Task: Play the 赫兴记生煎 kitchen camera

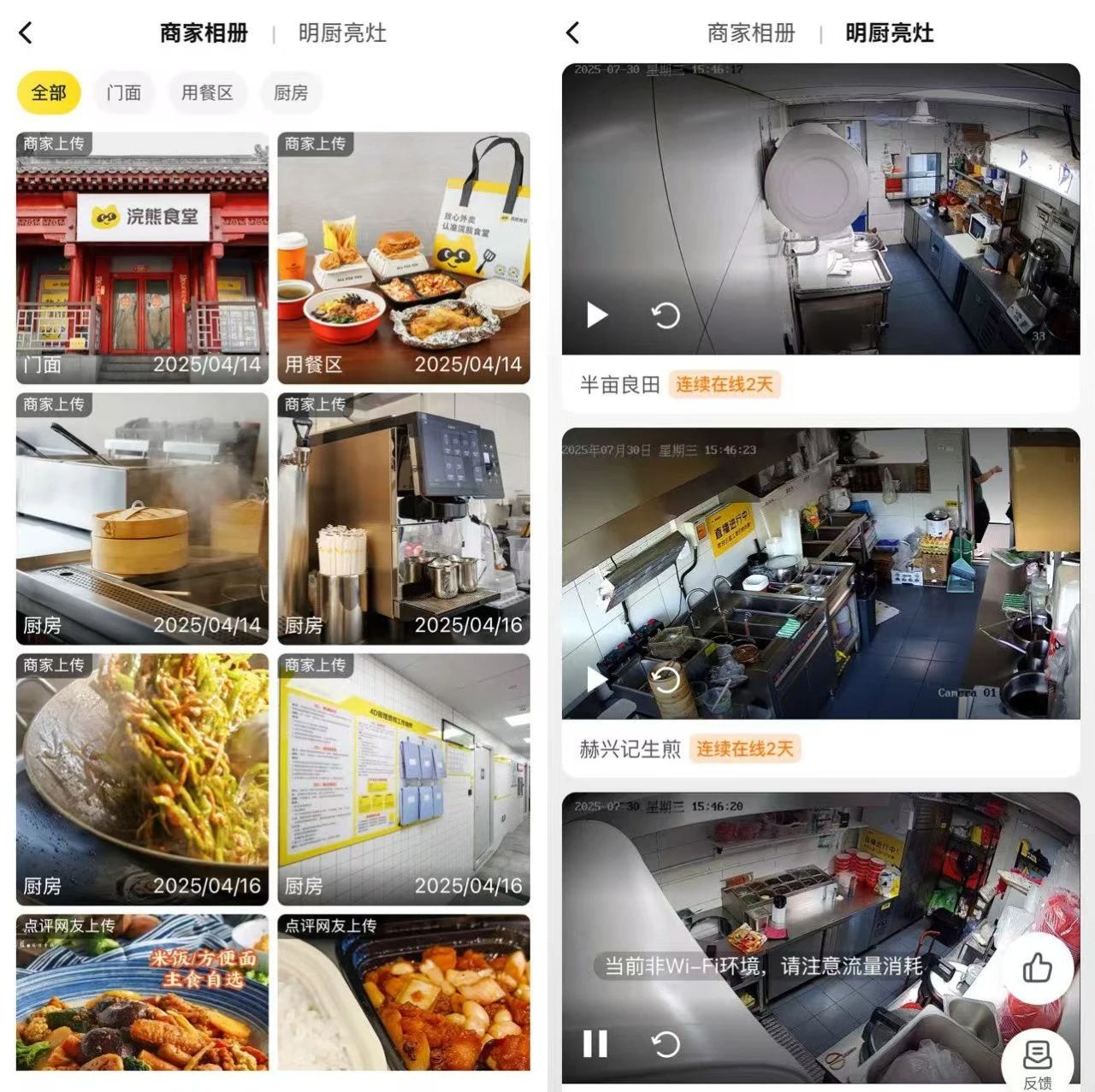Action: point(596,680)
